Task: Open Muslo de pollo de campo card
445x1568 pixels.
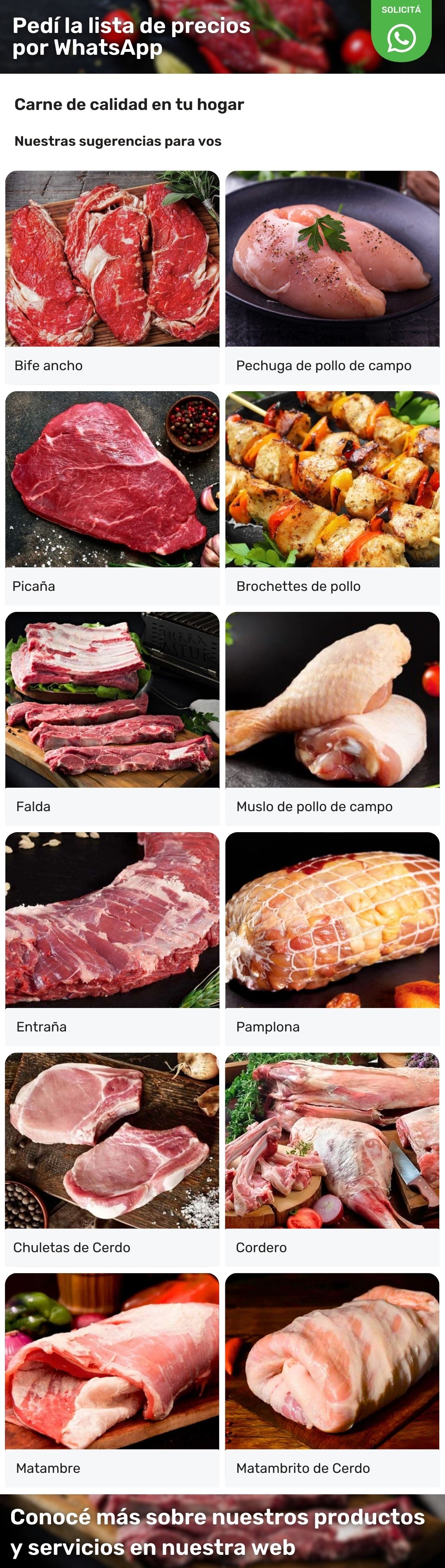Action: click(333, 718)
